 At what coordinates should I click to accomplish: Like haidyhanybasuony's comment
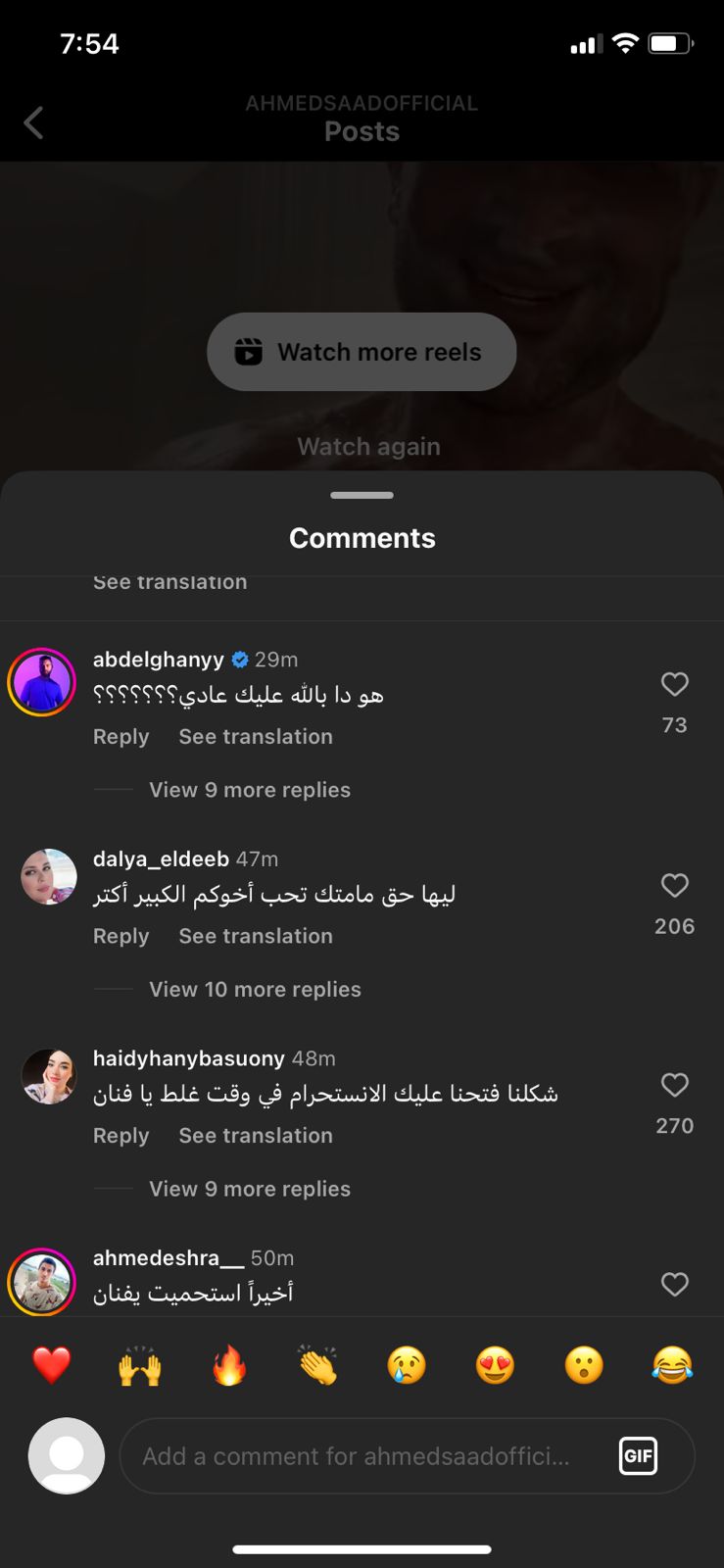point(674,1085)
